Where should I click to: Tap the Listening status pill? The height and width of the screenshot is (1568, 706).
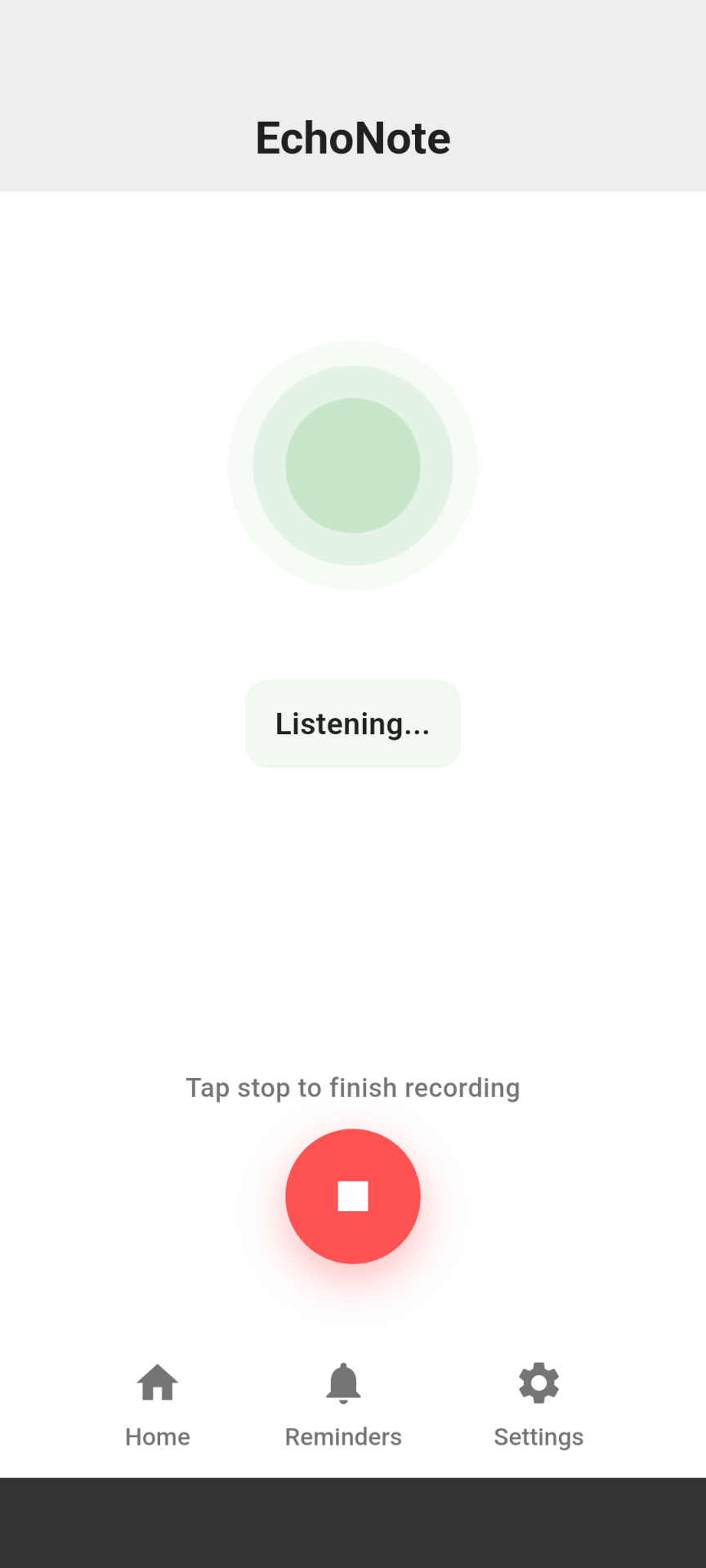pyautogui.click(x=352, y=724)
